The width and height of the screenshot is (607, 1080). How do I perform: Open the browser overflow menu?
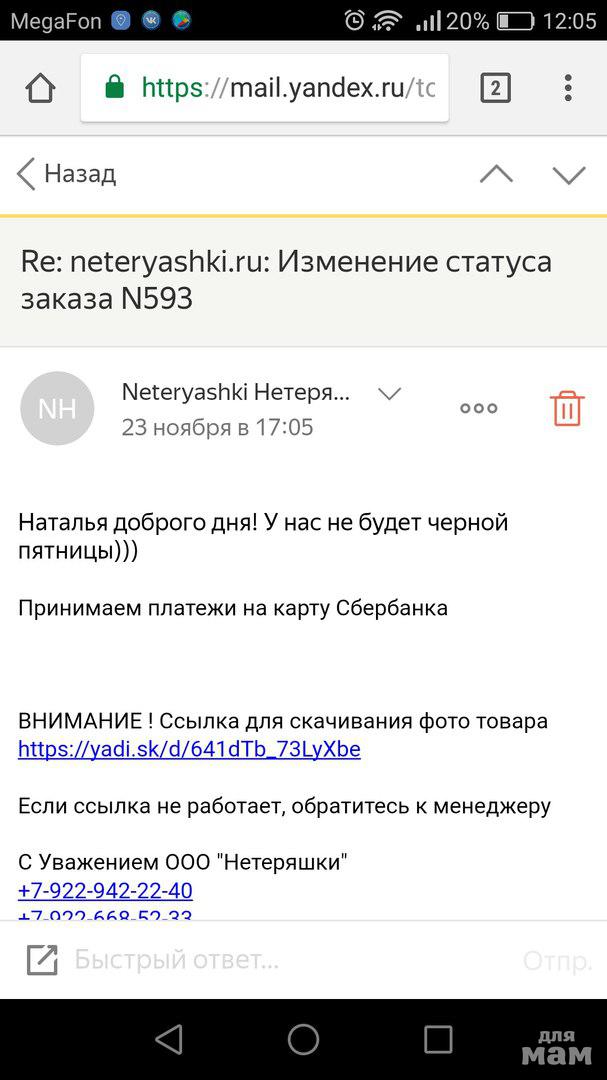pyautogui.click(x=567, y=88)
